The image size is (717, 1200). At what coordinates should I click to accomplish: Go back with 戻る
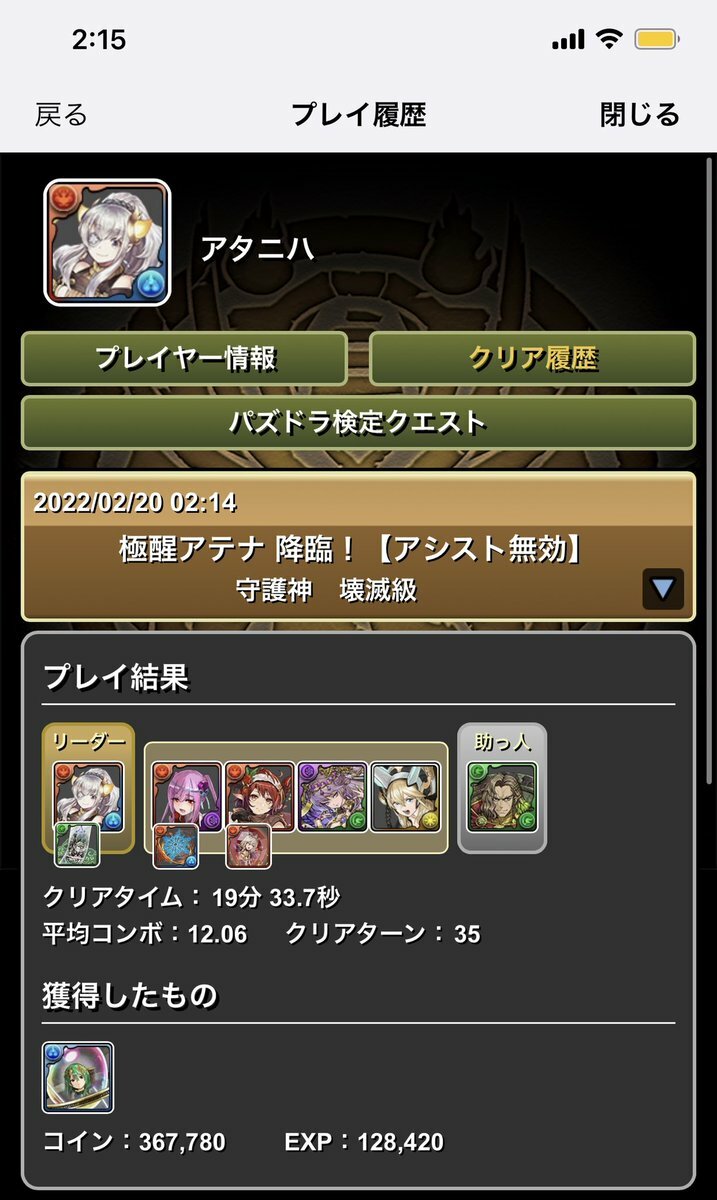(61, 114)
